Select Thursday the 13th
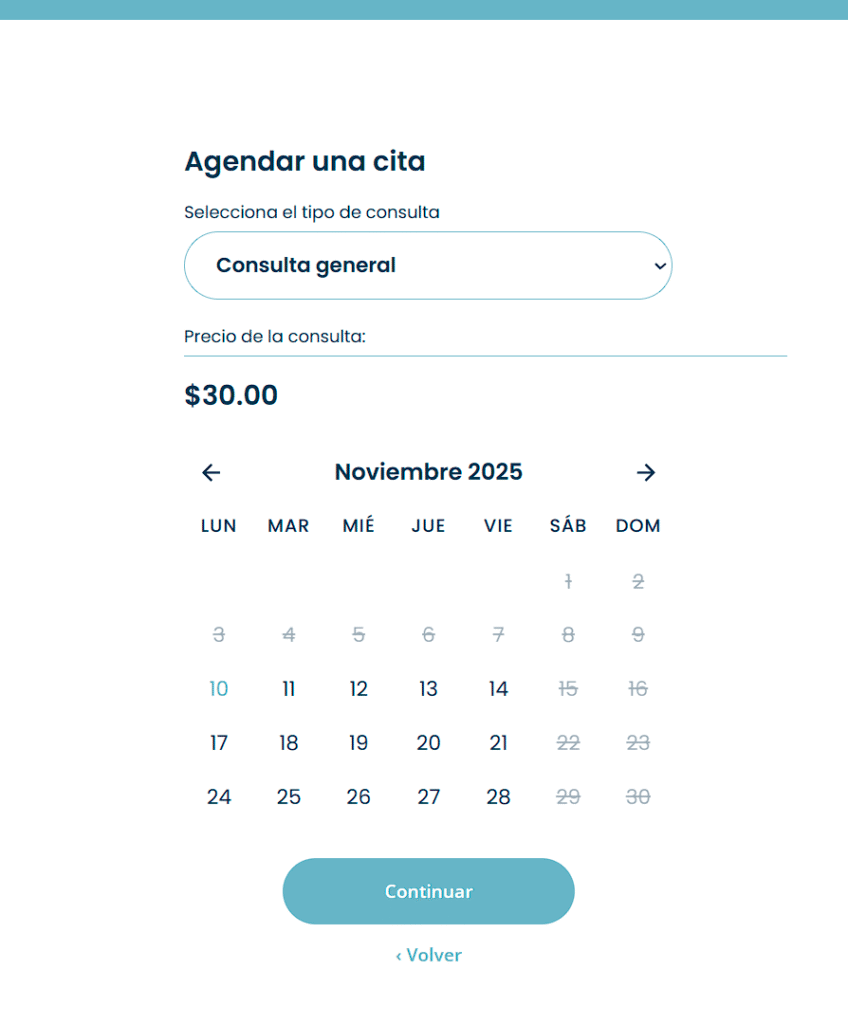This screenshot has height=1024, width=848. point(429,689)
